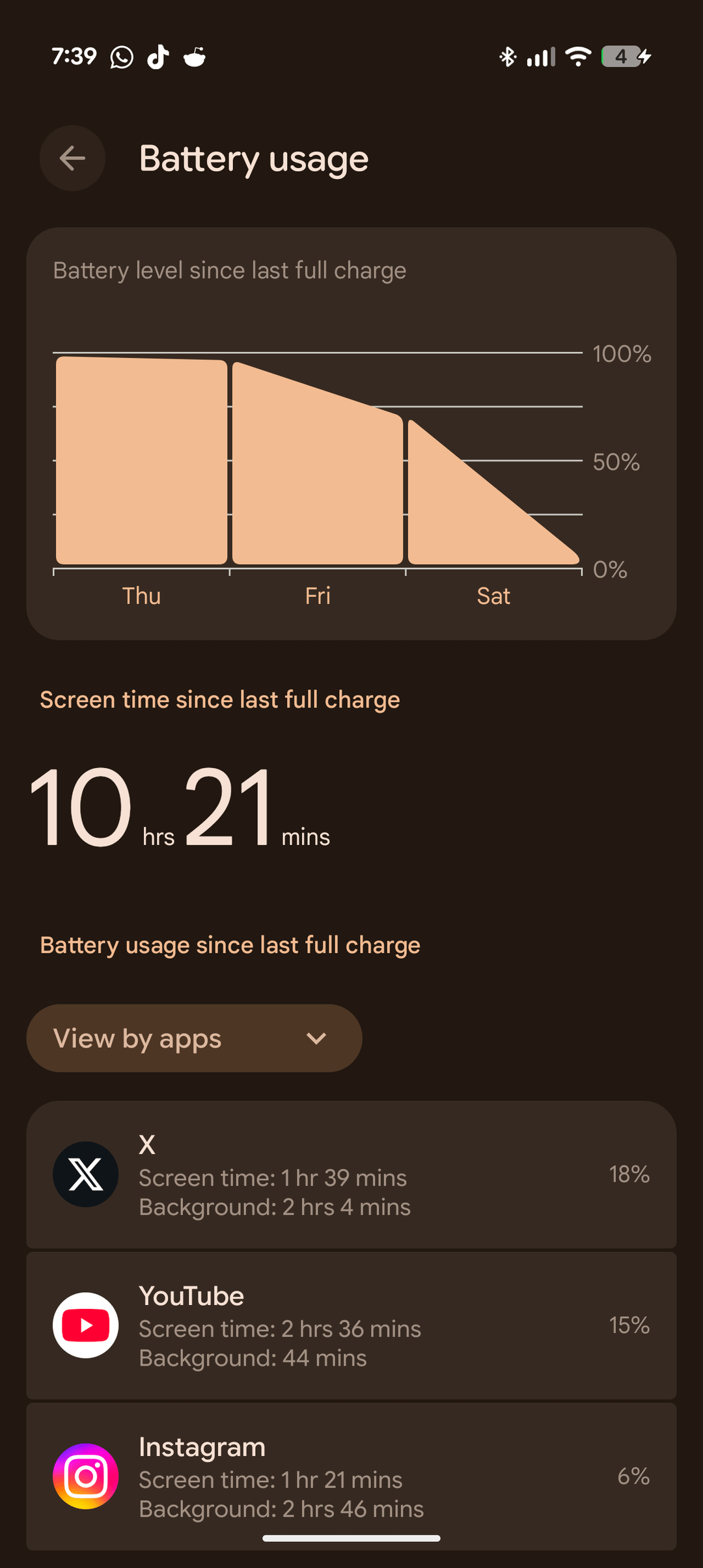The width and height of the screenshot is (703, 1568).
Task: Tap the TikTok notification icon
Action: click(x=158, y=57)
